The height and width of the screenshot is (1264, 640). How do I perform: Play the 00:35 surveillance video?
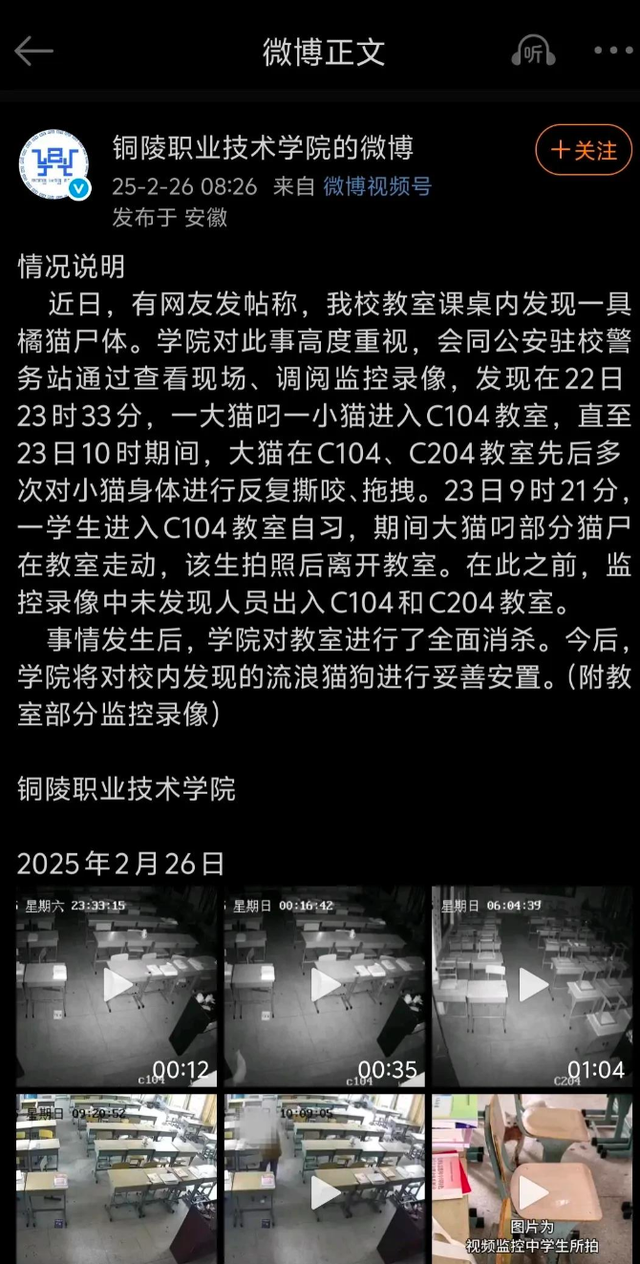324,985
